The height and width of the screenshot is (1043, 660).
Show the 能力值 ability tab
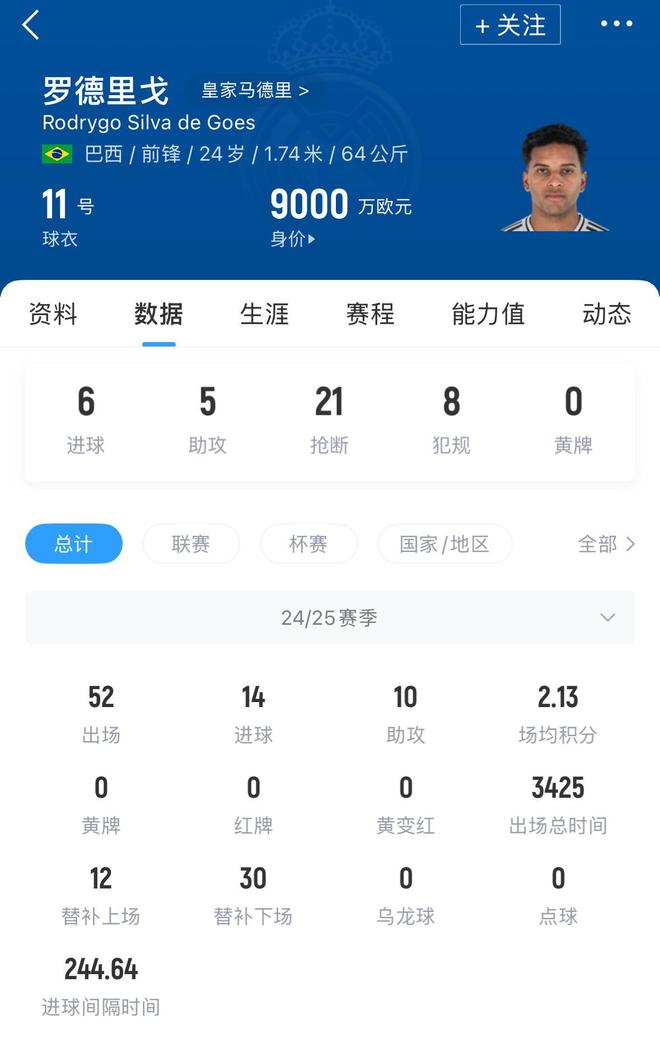[x=488, y=314]
